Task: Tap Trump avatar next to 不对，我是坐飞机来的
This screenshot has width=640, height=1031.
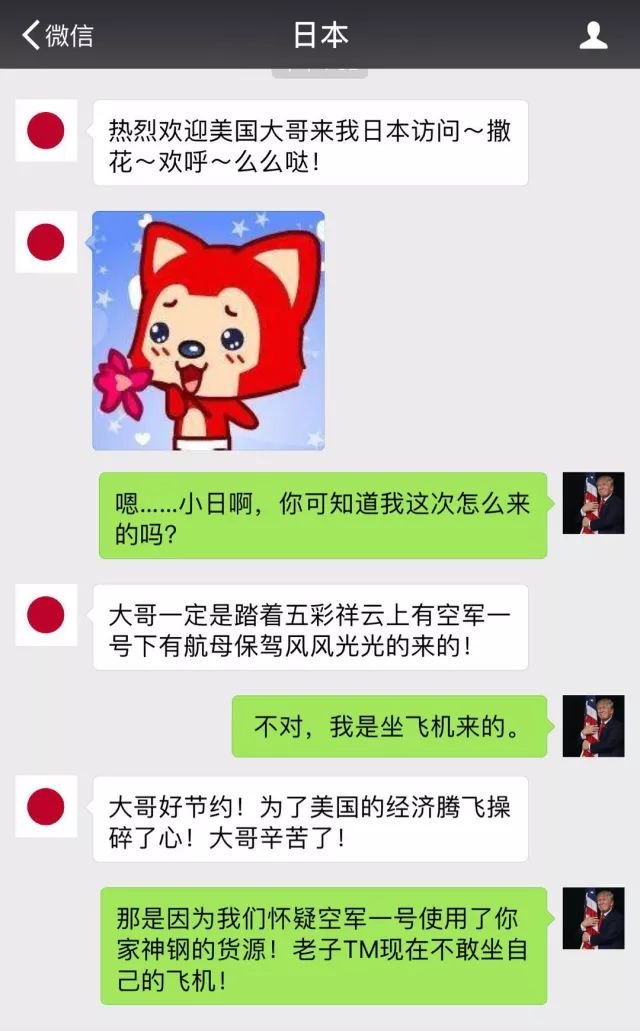Action: tap(593, 726)
